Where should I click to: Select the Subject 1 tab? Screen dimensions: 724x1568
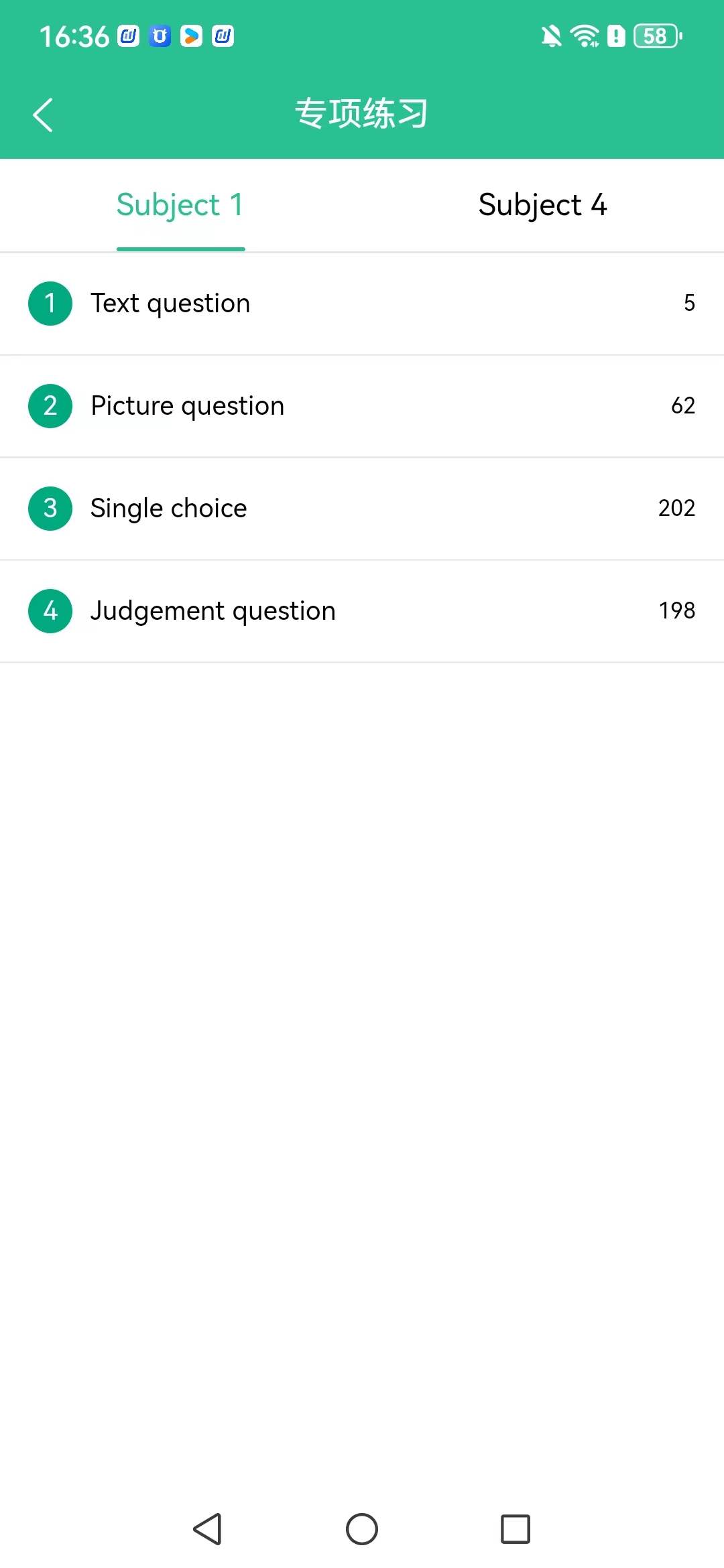point(180,205)
